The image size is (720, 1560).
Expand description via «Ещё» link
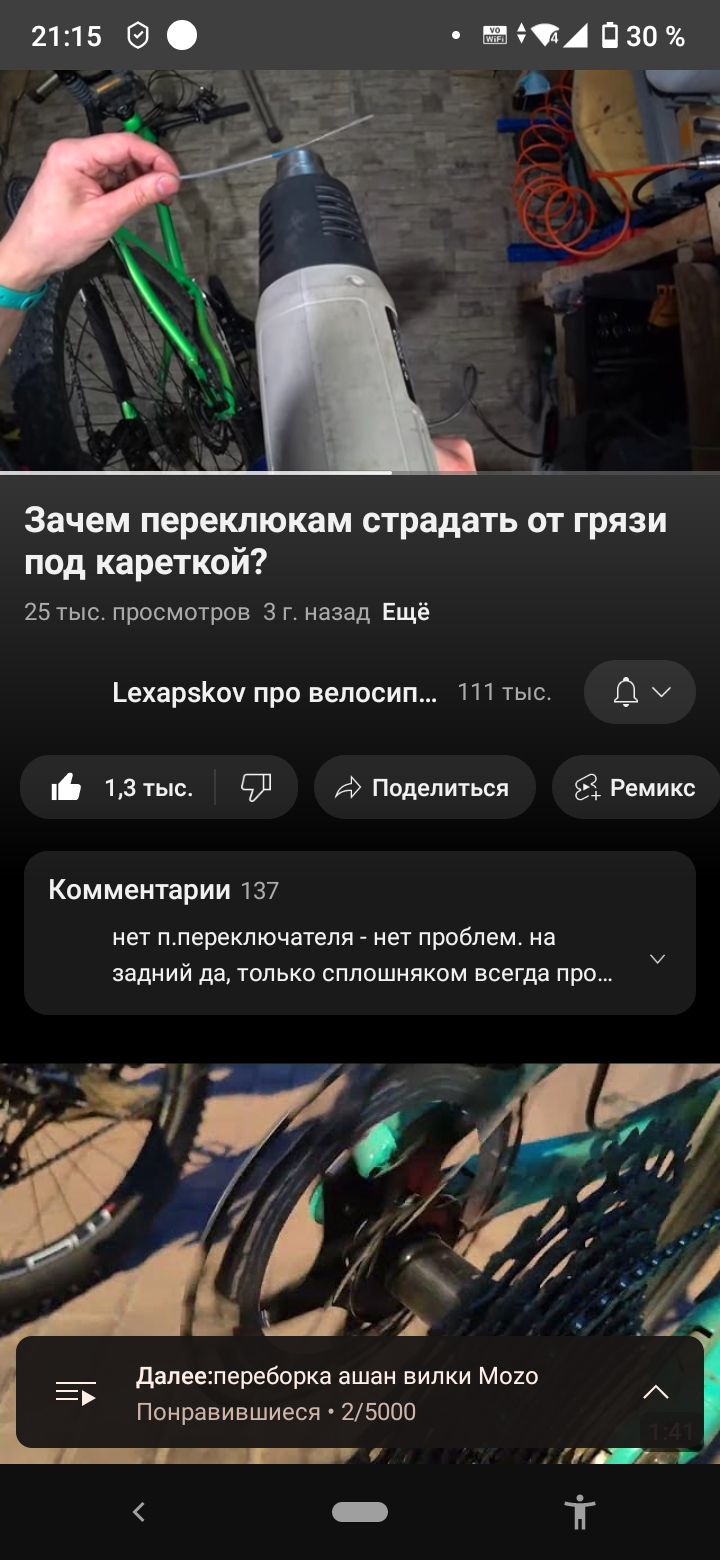[406, 612]
